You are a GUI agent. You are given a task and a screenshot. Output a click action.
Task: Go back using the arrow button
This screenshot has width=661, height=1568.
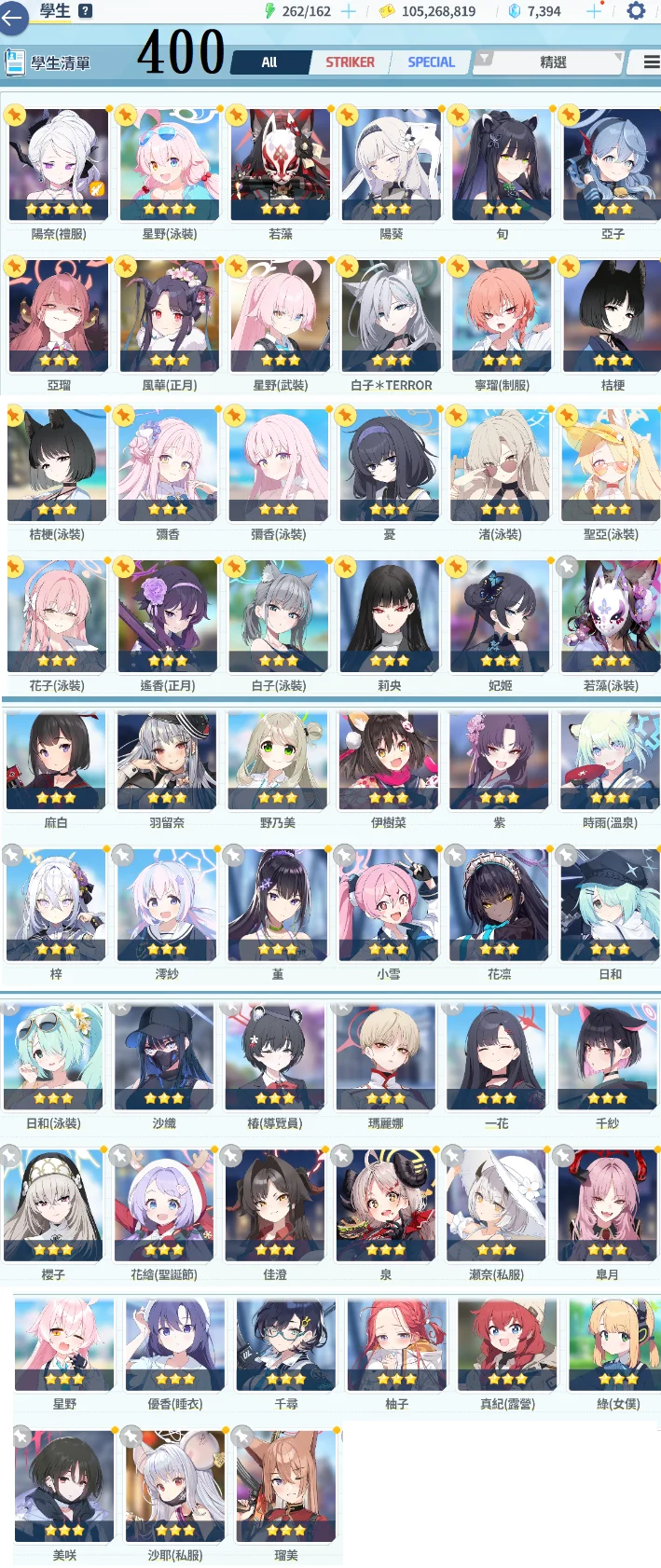[x=13, y=19]
